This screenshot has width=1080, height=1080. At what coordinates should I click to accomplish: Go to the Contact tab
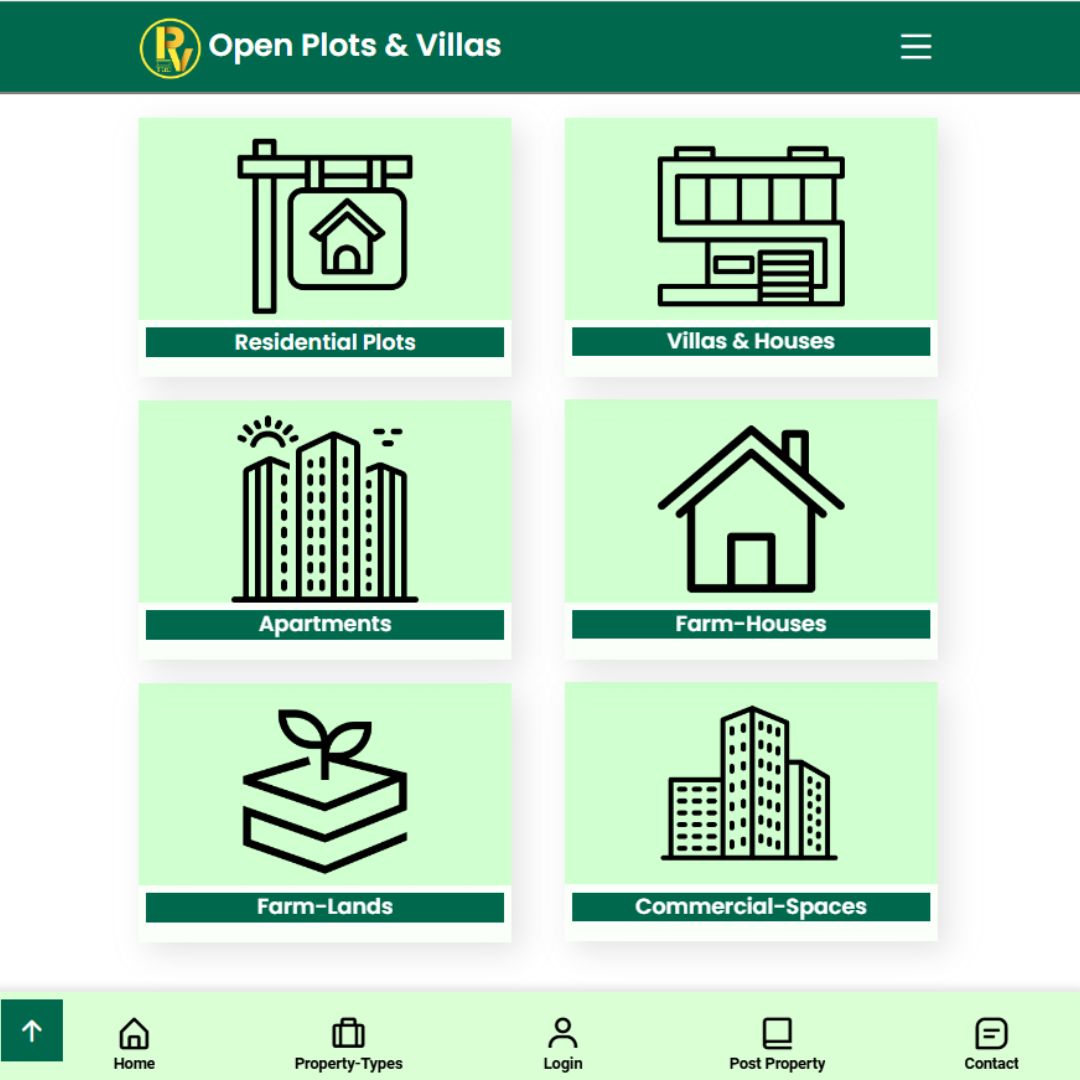991,1043
